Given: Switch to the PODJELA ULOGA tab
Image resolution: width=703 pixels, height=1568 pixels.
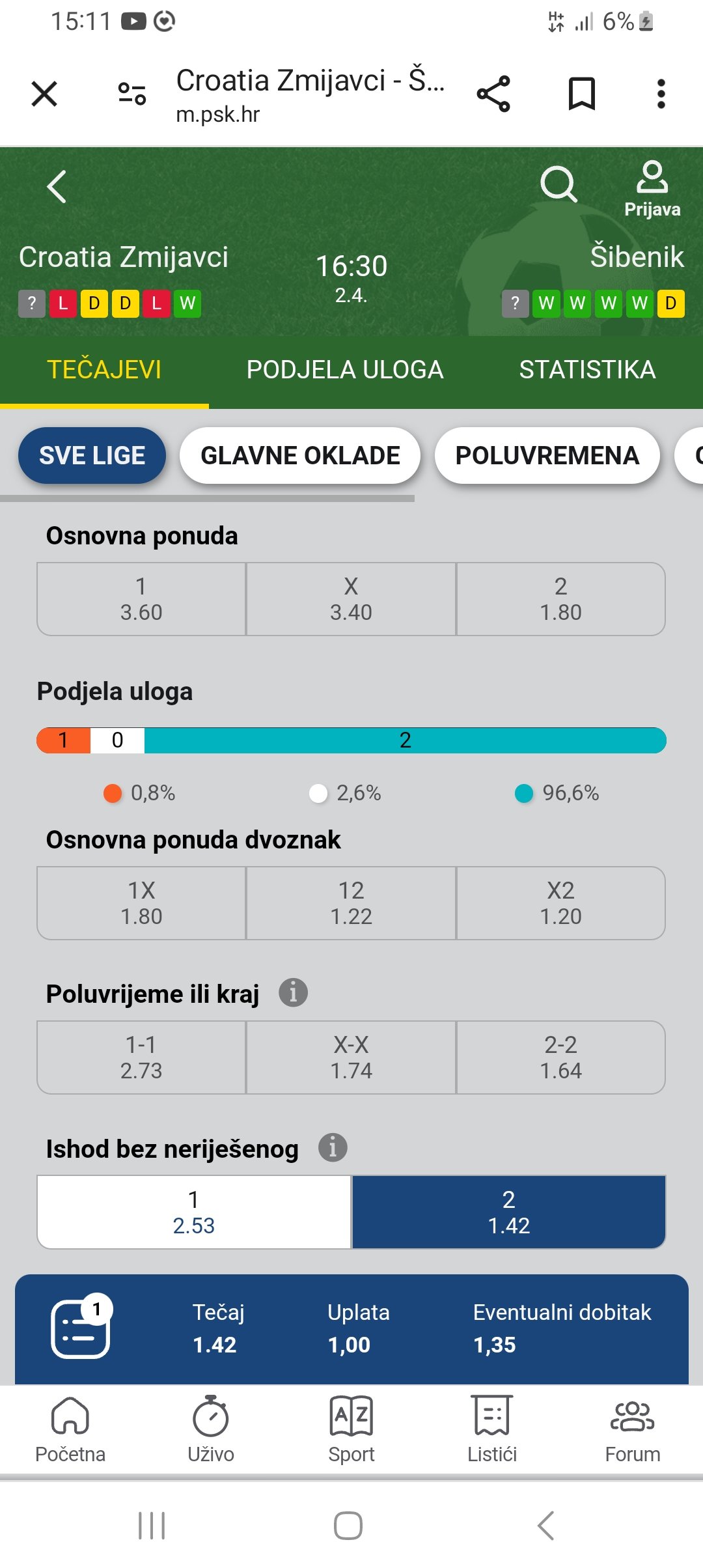Looking at the screenshot, I should (344, 370).
